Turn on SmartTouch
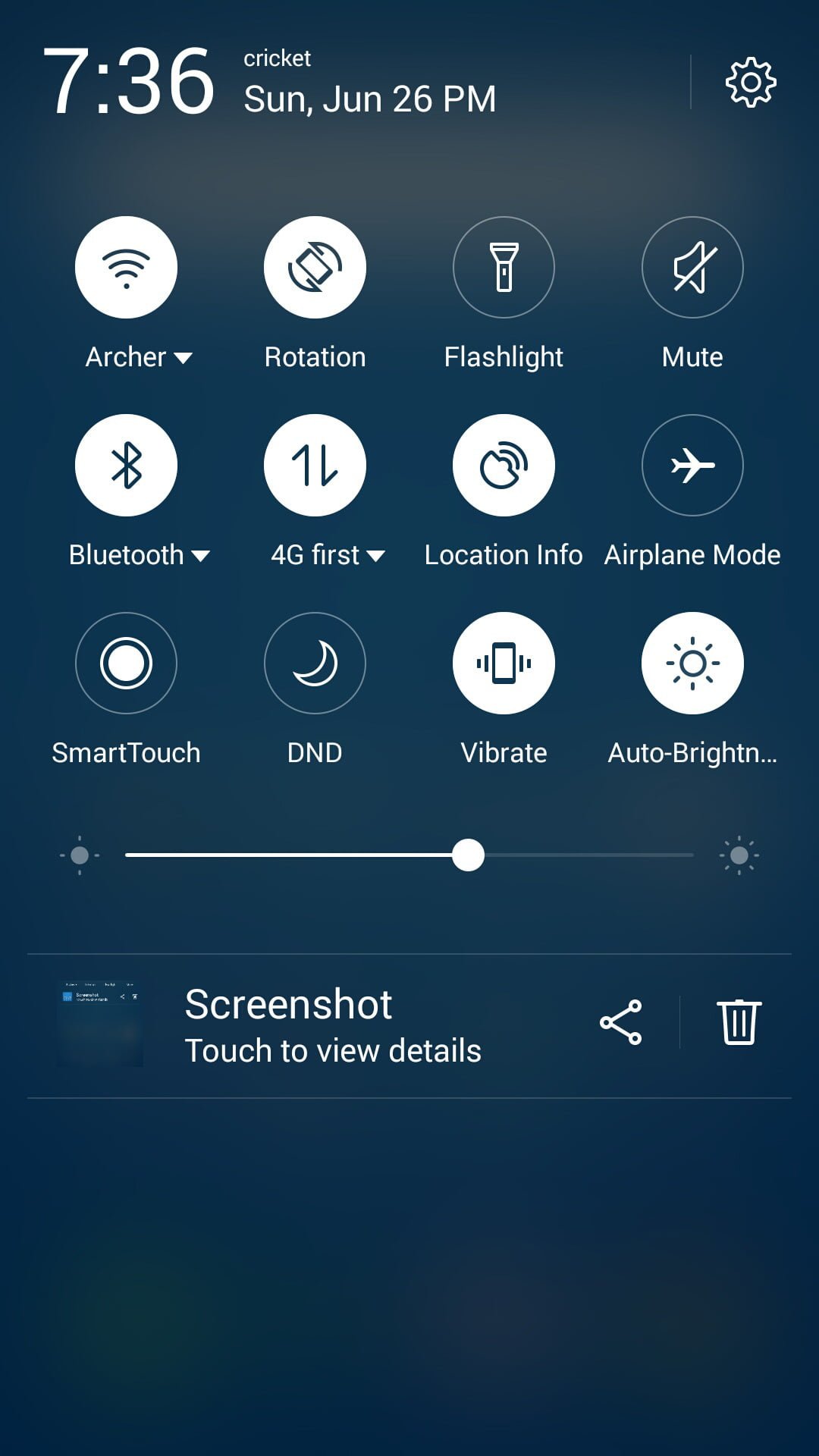The width and height of the screenshot is (819, 1456). 126,663
